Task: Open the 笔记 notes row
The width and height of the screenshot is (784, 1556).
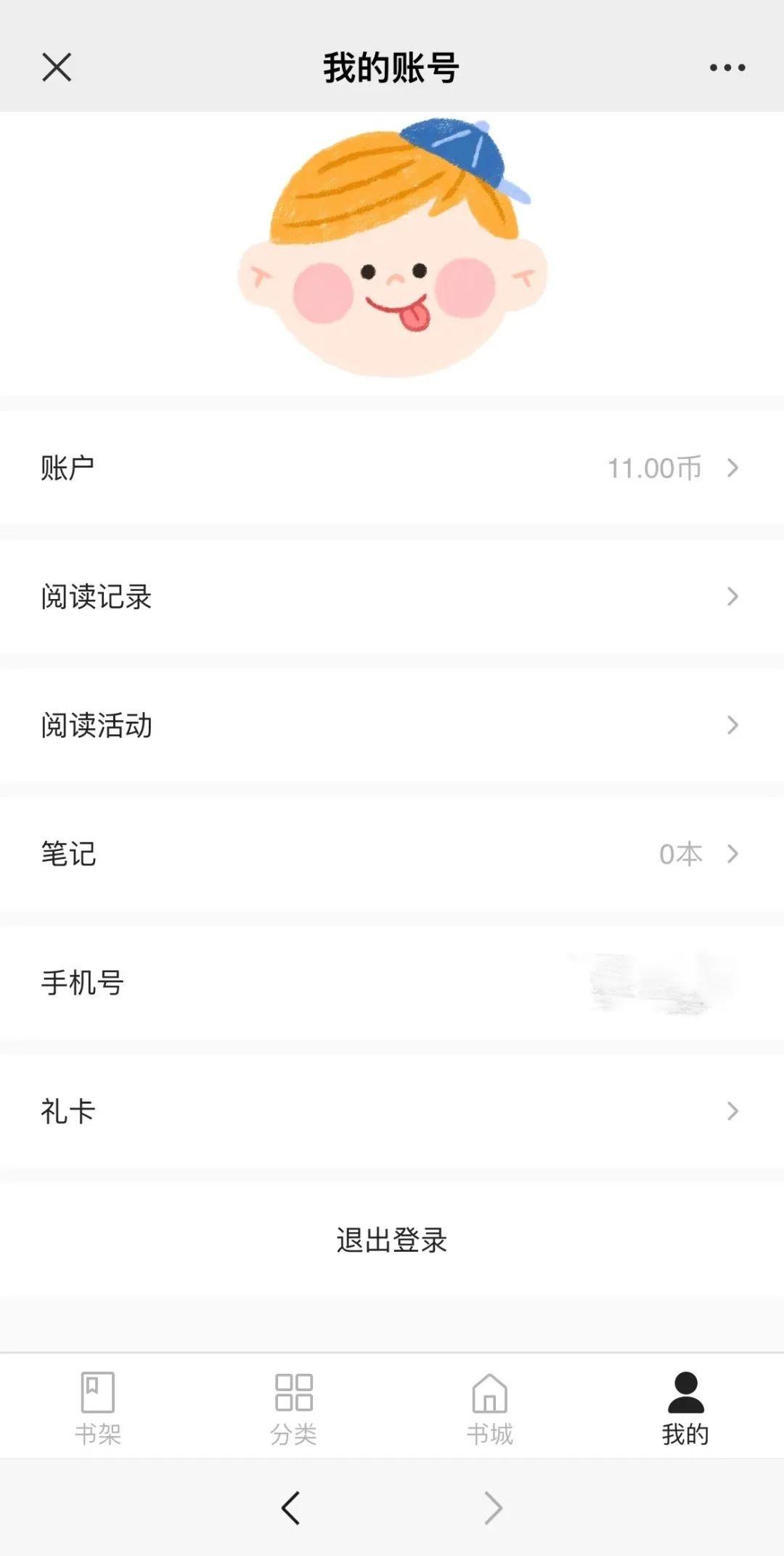Action: click(392, 854)
